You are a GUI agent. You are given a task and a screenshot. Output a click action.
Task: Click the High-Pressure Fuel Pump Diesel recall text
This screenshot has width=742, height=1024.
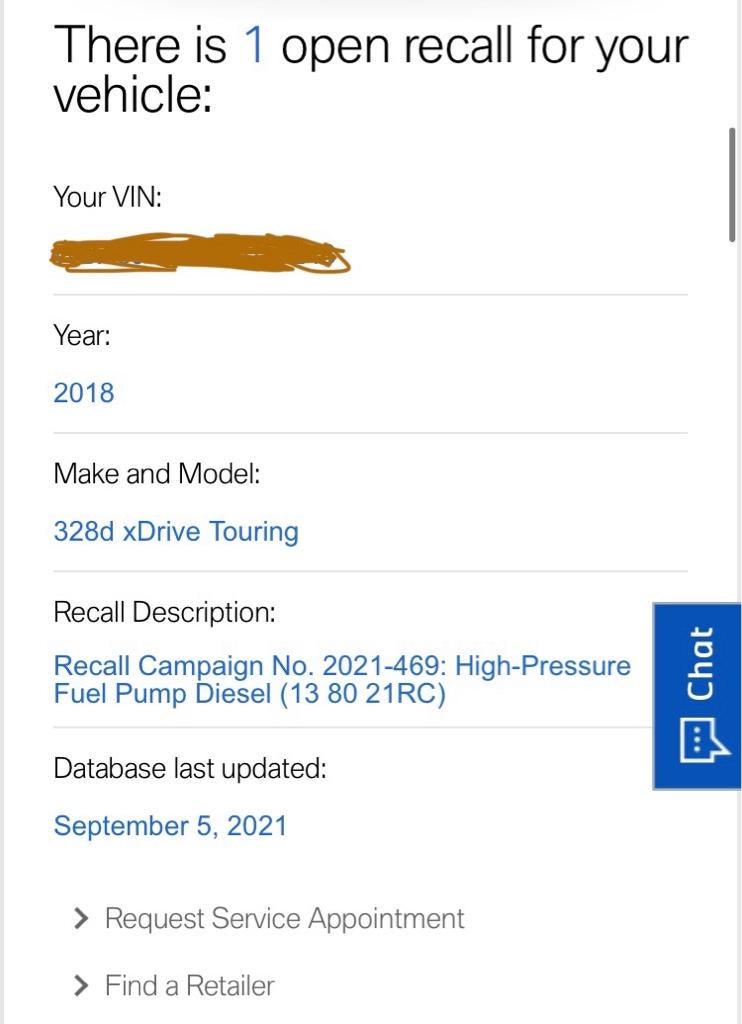(x=343, y=679)
